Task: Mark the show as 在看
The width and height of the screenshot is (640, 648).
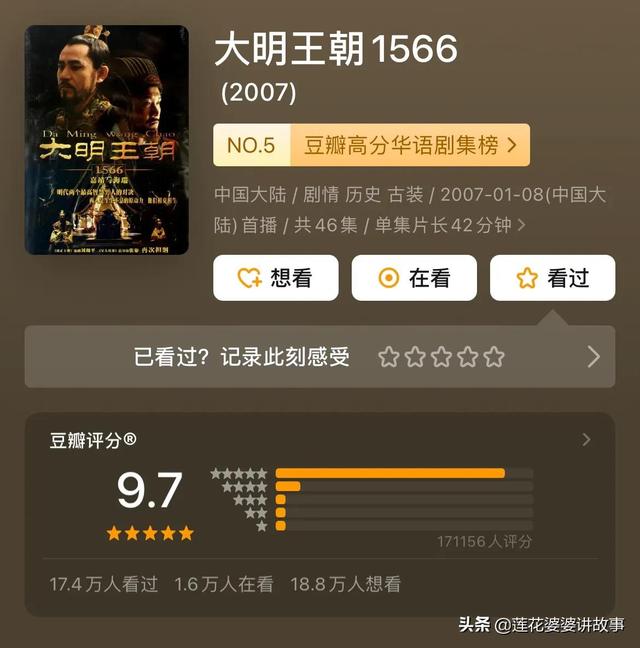Action: pos(413,278)
